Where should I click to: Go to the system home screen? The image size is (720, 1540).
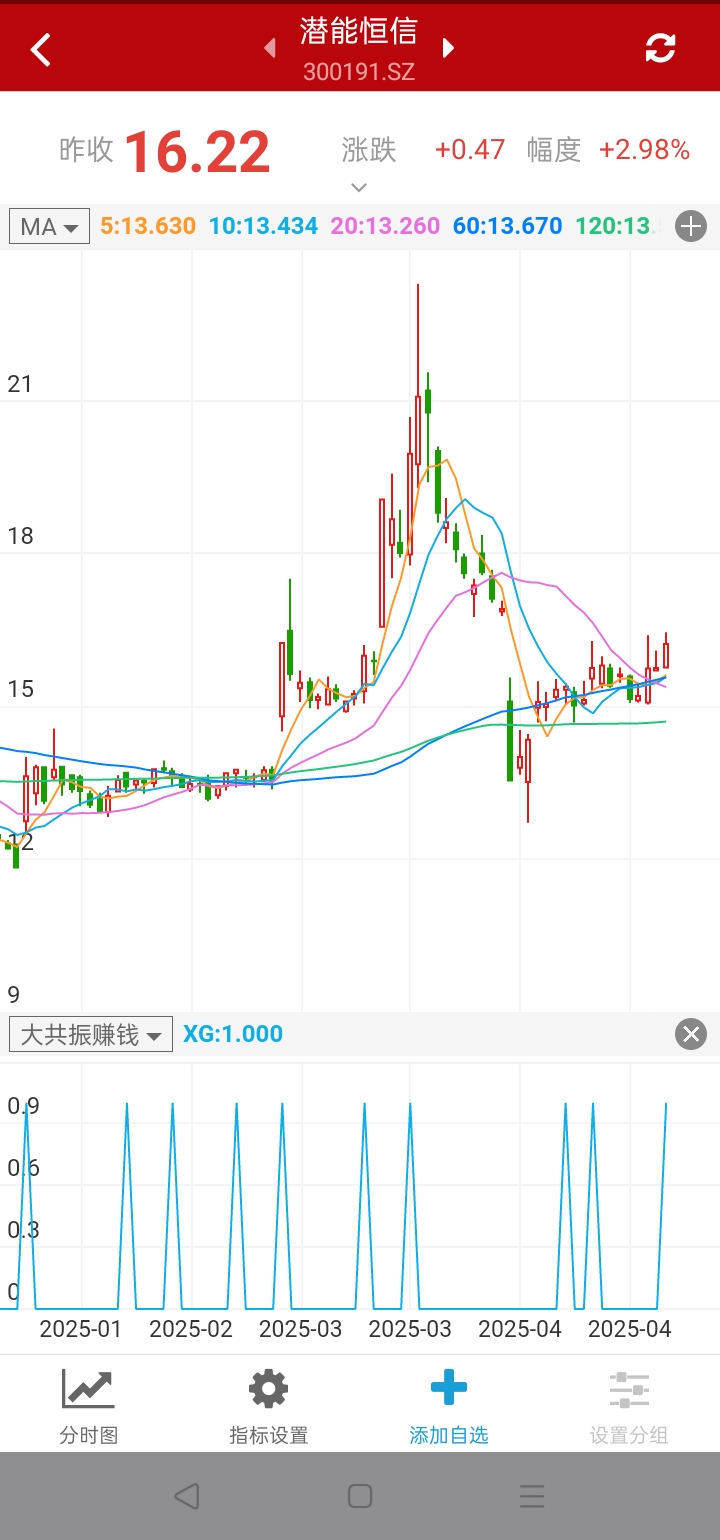[x=360, y=1496]
